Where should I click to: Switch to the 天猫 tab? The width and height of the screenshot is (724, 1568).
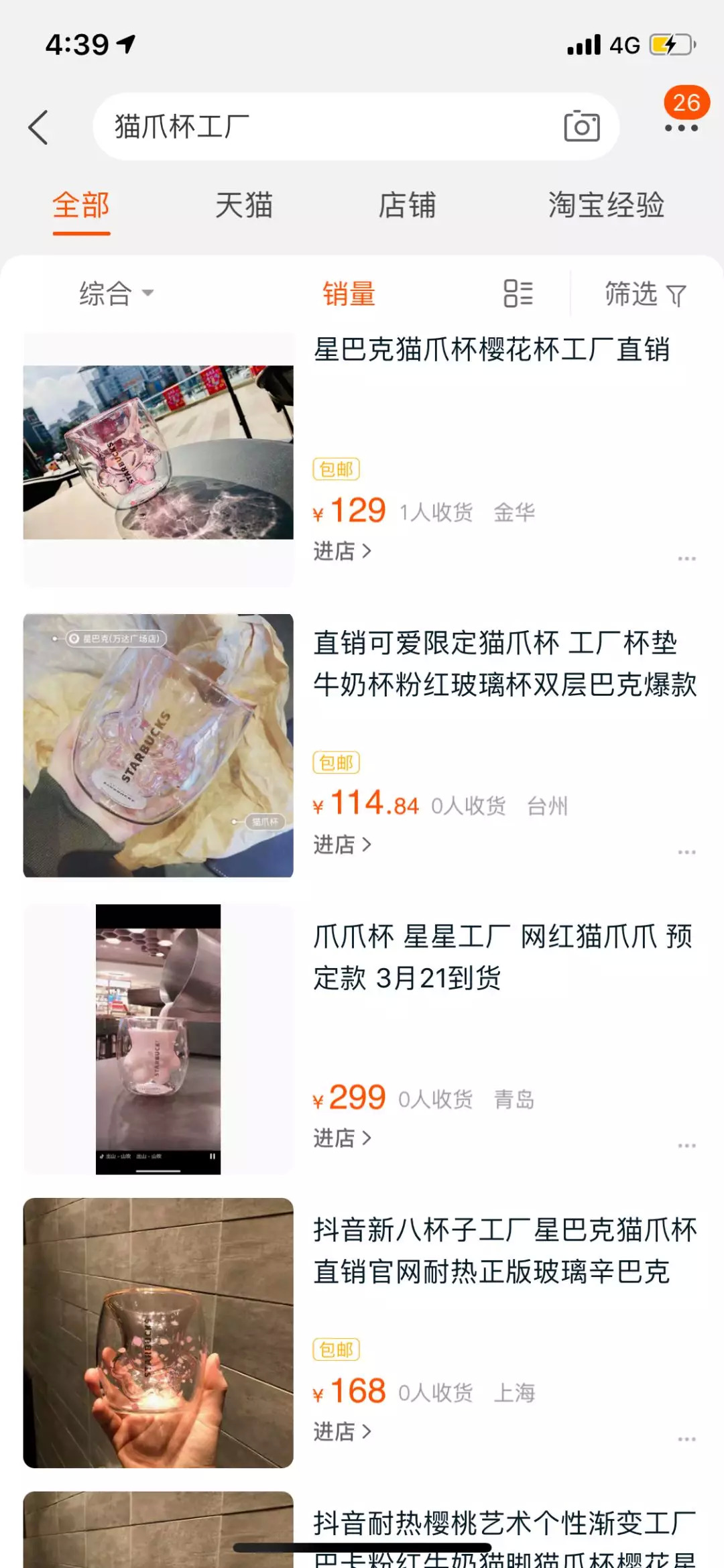(x=243, y=205)
